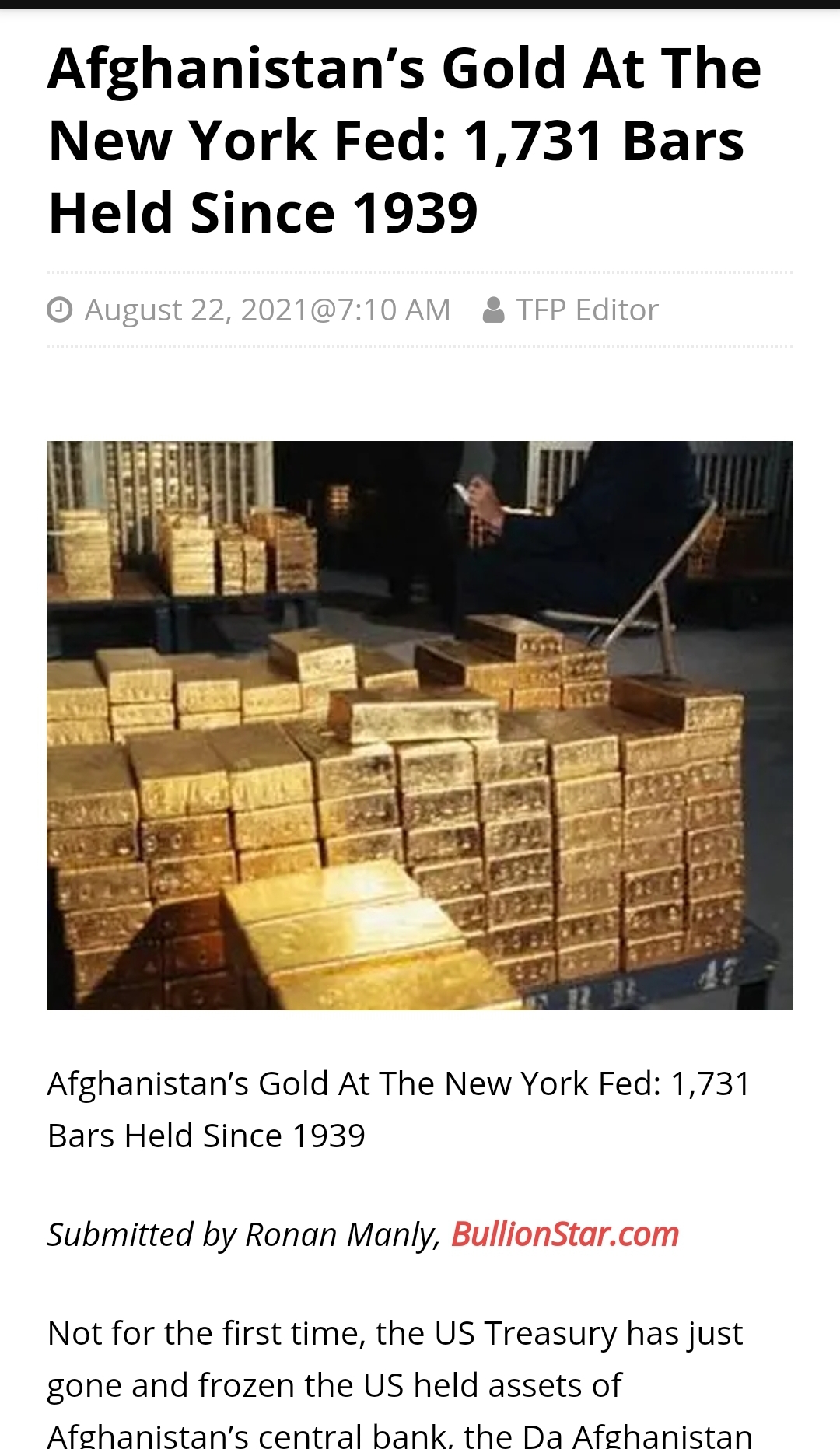Open the TFP Editor author page
This screenshot has height=1449, width=840.
(x=587, y=310)
